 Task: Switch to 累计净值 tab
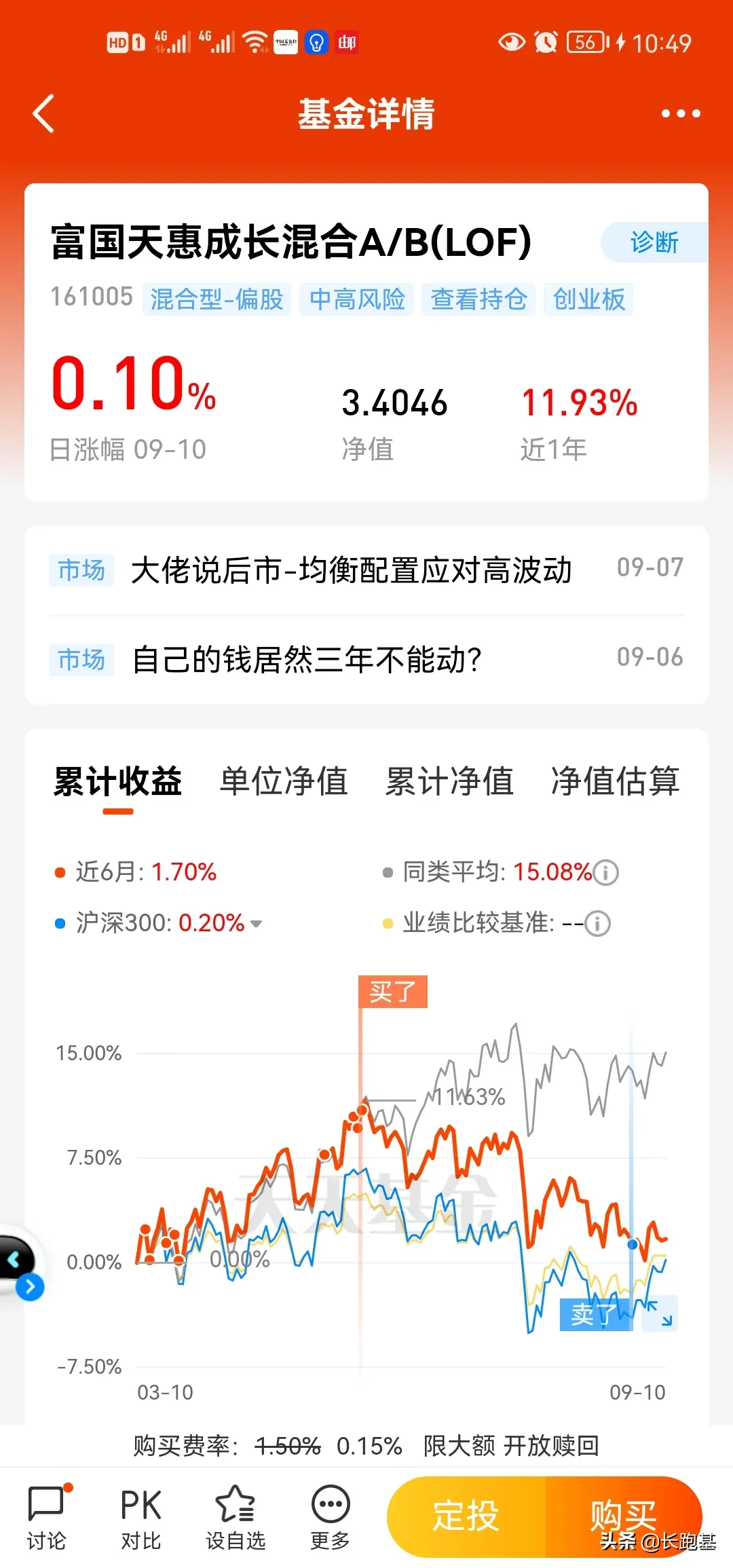pos(449,781)
